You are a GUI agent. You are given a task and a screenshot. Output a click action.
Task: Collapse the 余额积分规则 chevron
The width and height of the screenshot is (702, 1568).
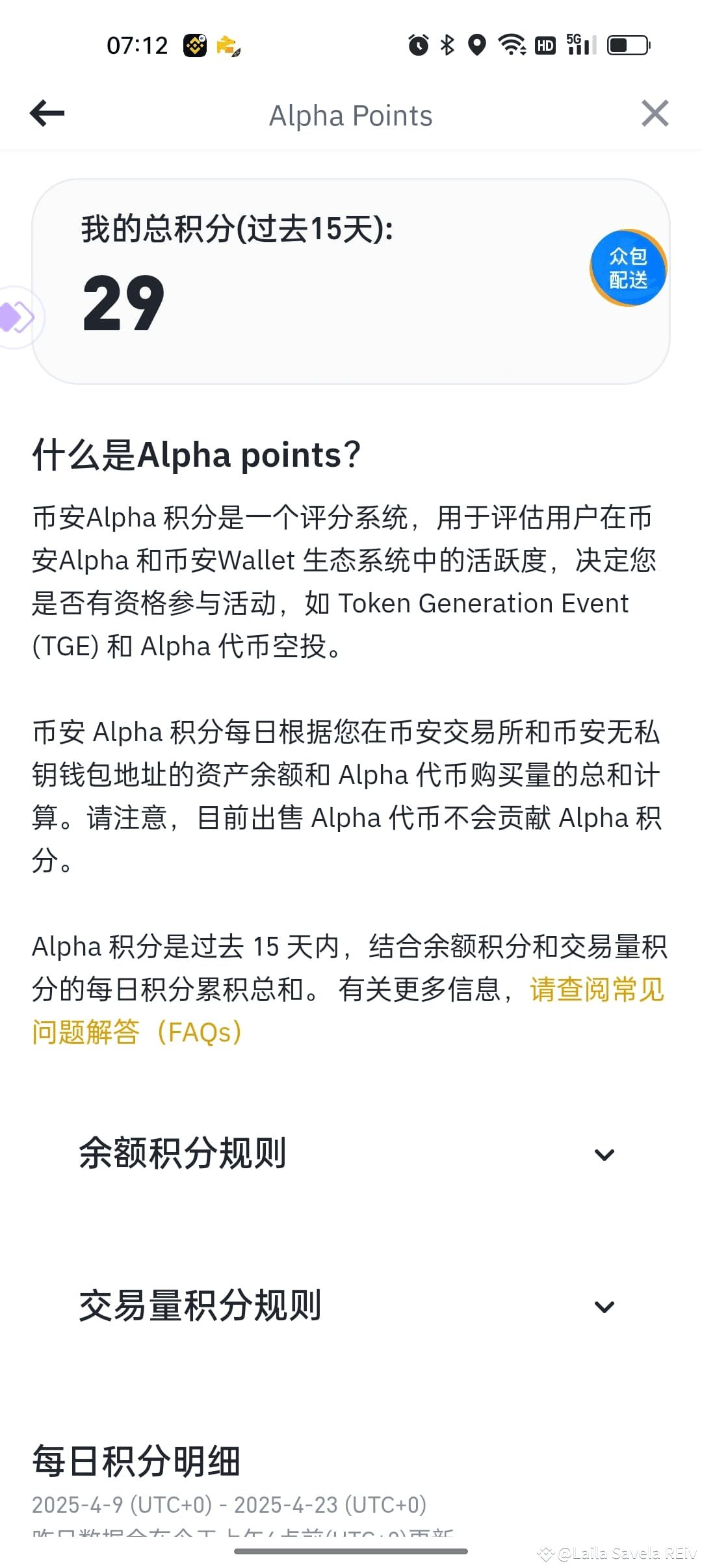(604, 1153)
